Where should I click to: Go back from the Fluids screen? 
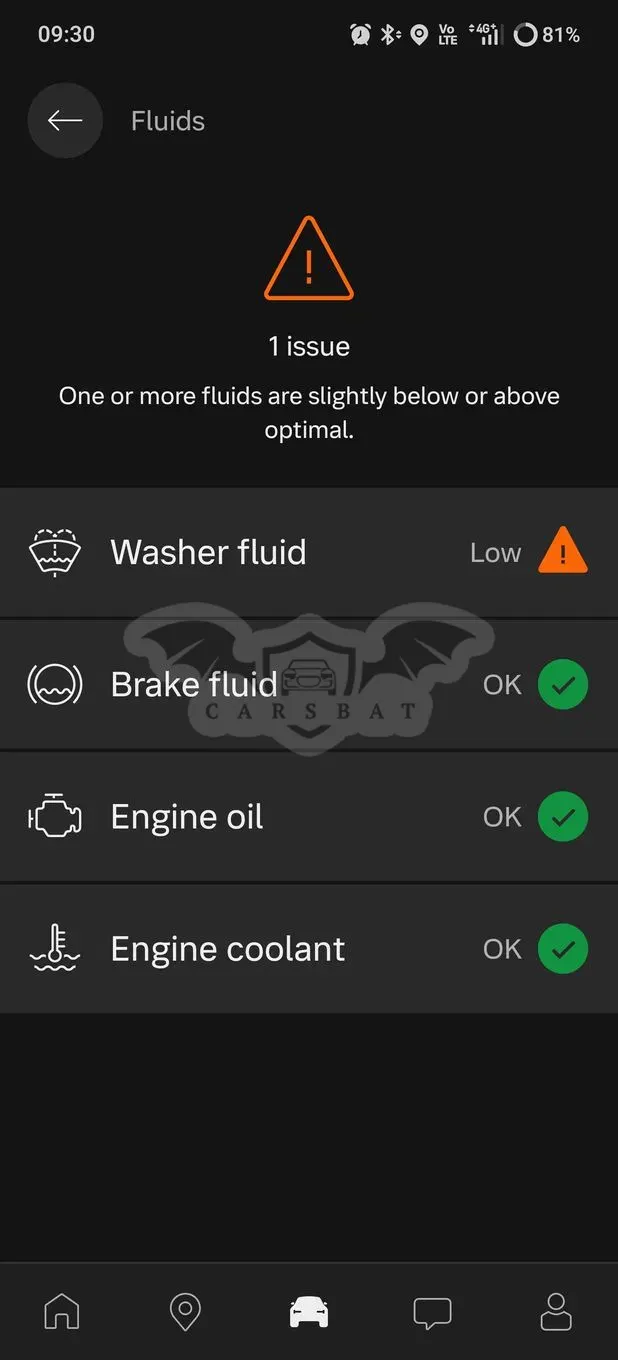[65, 121]
